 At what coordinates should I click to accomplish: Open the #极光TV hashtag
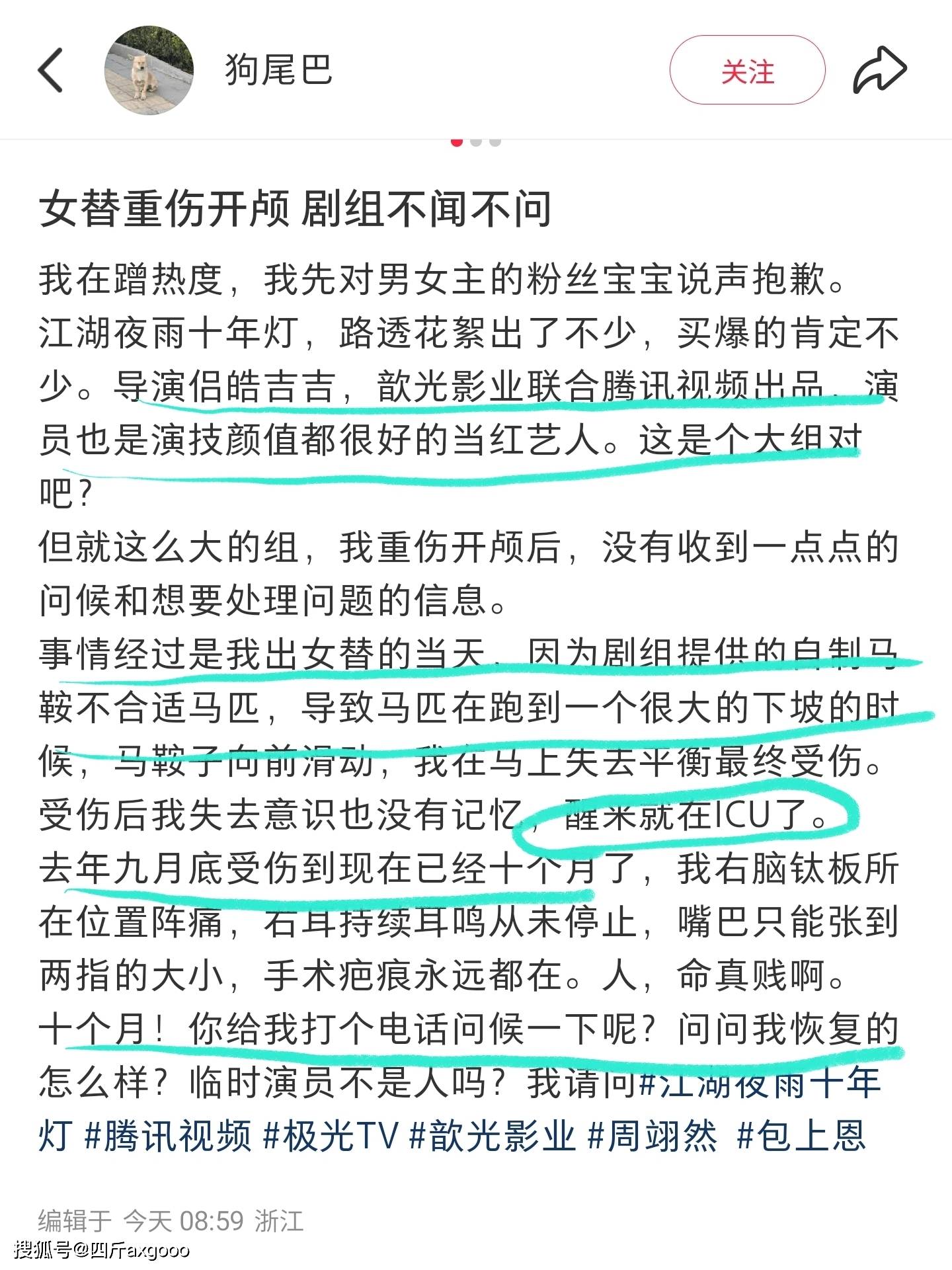331,1136
